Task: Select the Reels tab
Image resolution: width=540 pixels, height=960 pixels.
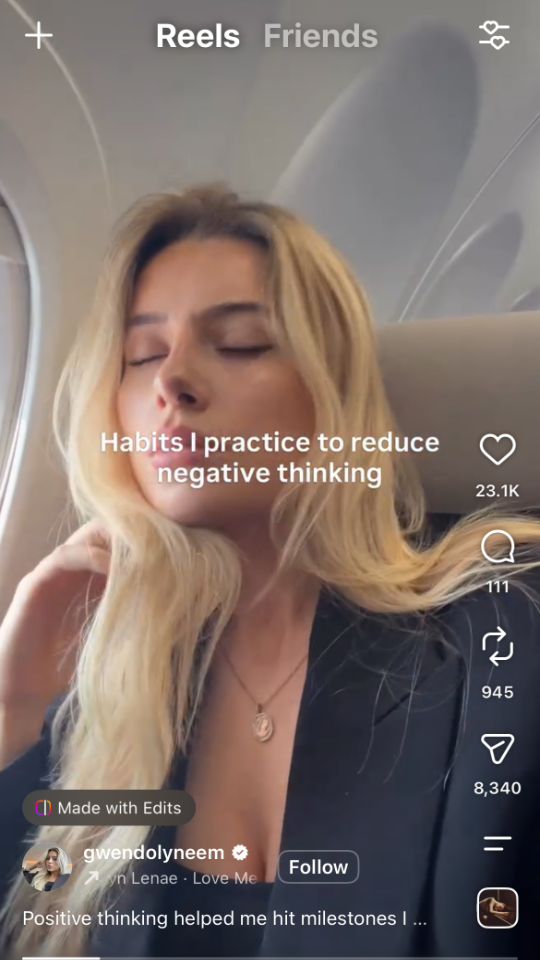Action: (198, 36)
